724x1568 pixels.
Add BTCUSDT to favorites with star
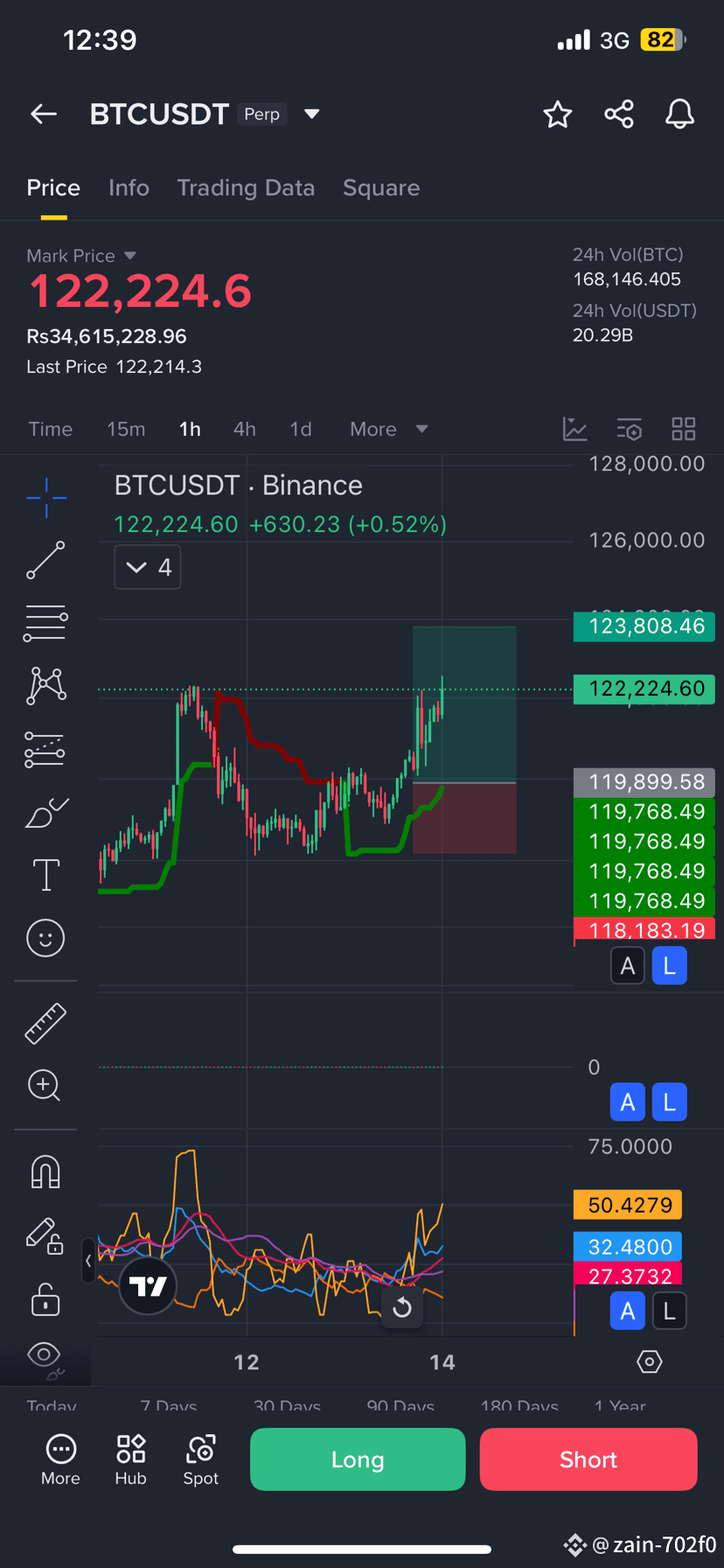coord(557,115)
